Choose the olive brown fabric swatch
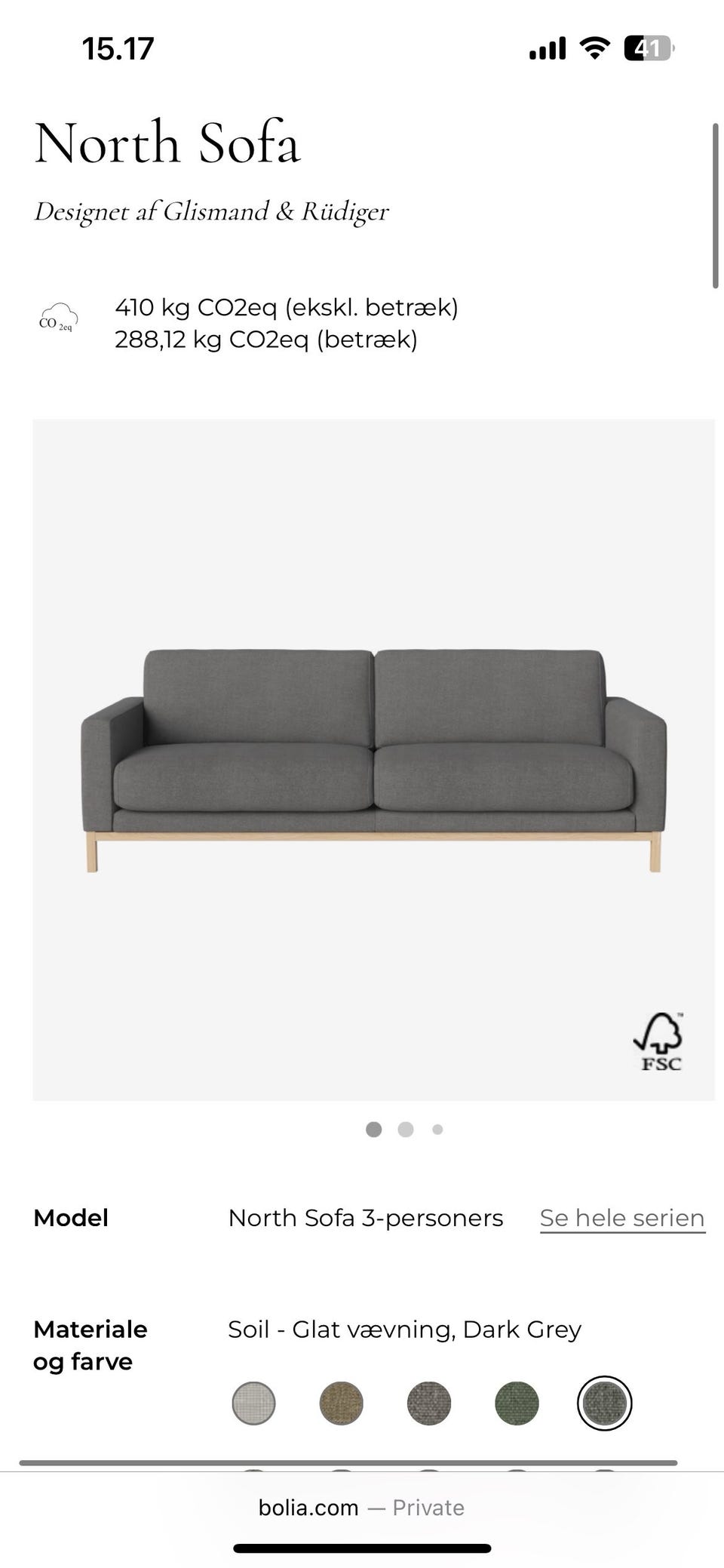 tap(341, 1404)
